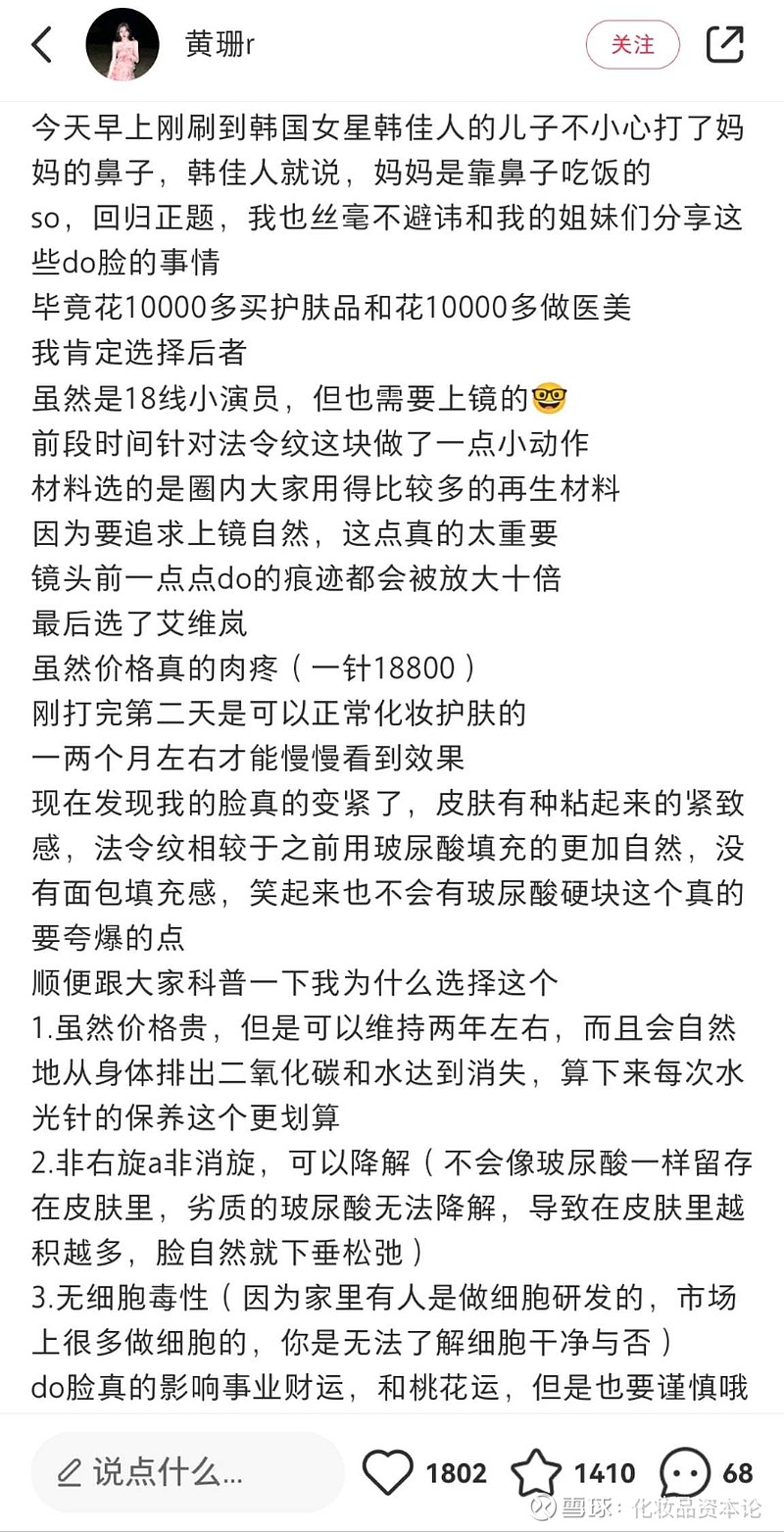784x1532 pixels.
Task: Open 黄珊r's profile avatar
Action: [x=122, y=45]
